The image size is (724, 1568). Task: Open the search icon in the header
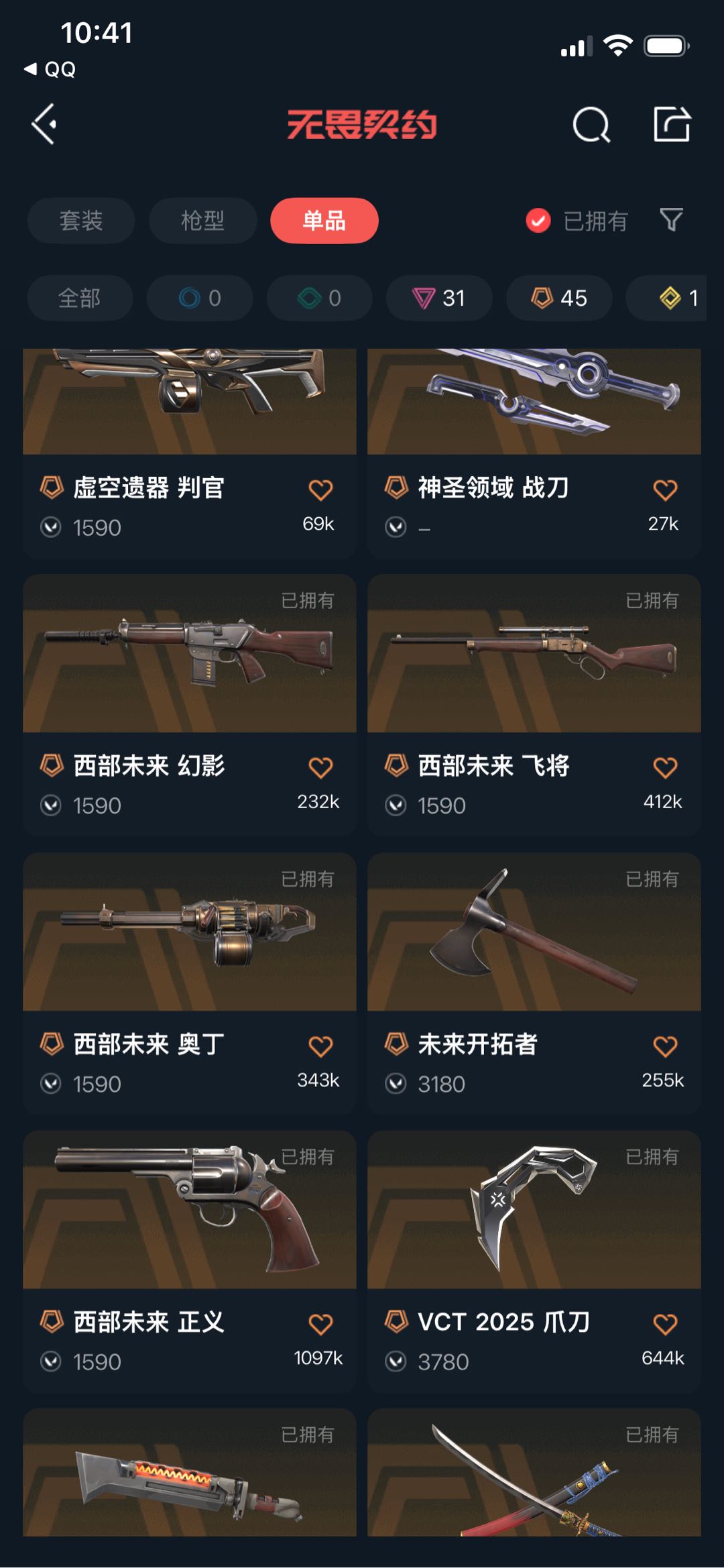coord(591,125)
